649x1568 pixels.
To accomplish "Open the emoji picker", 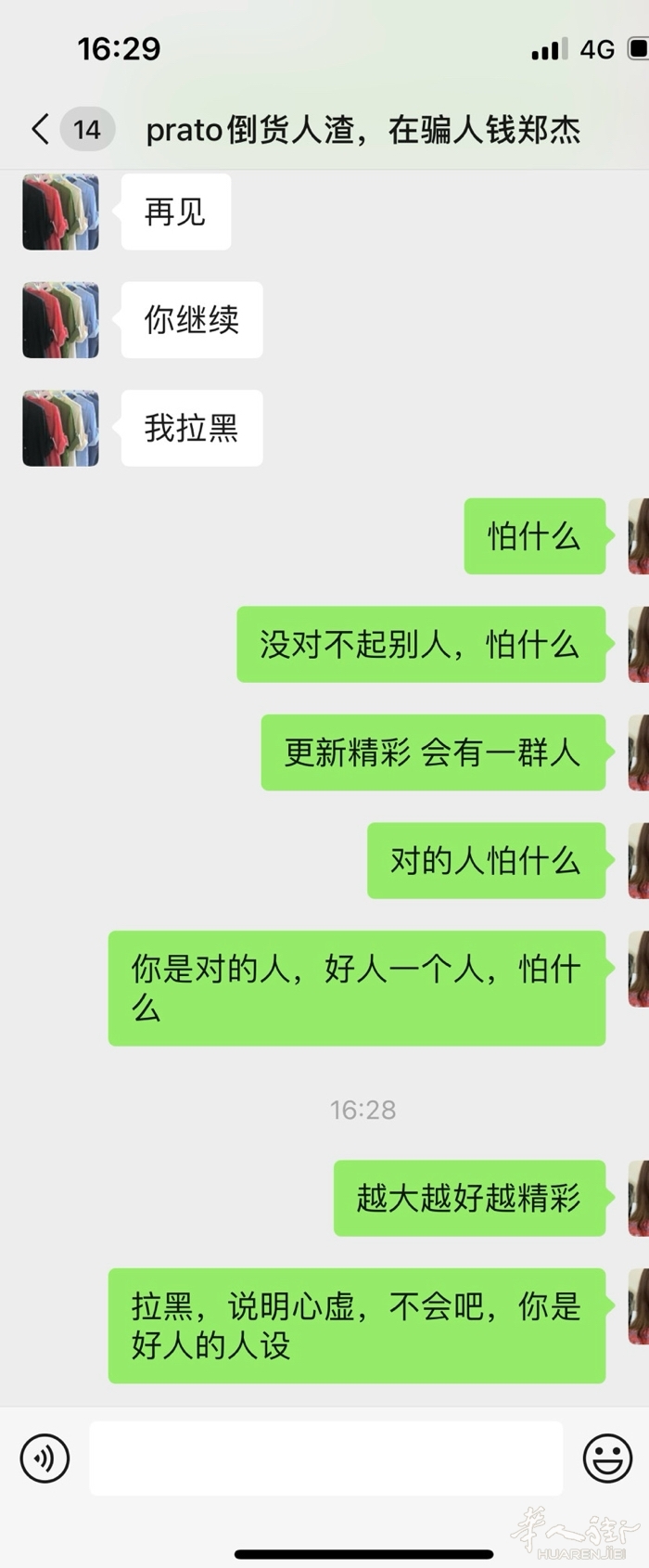I will pos(607,1458).
